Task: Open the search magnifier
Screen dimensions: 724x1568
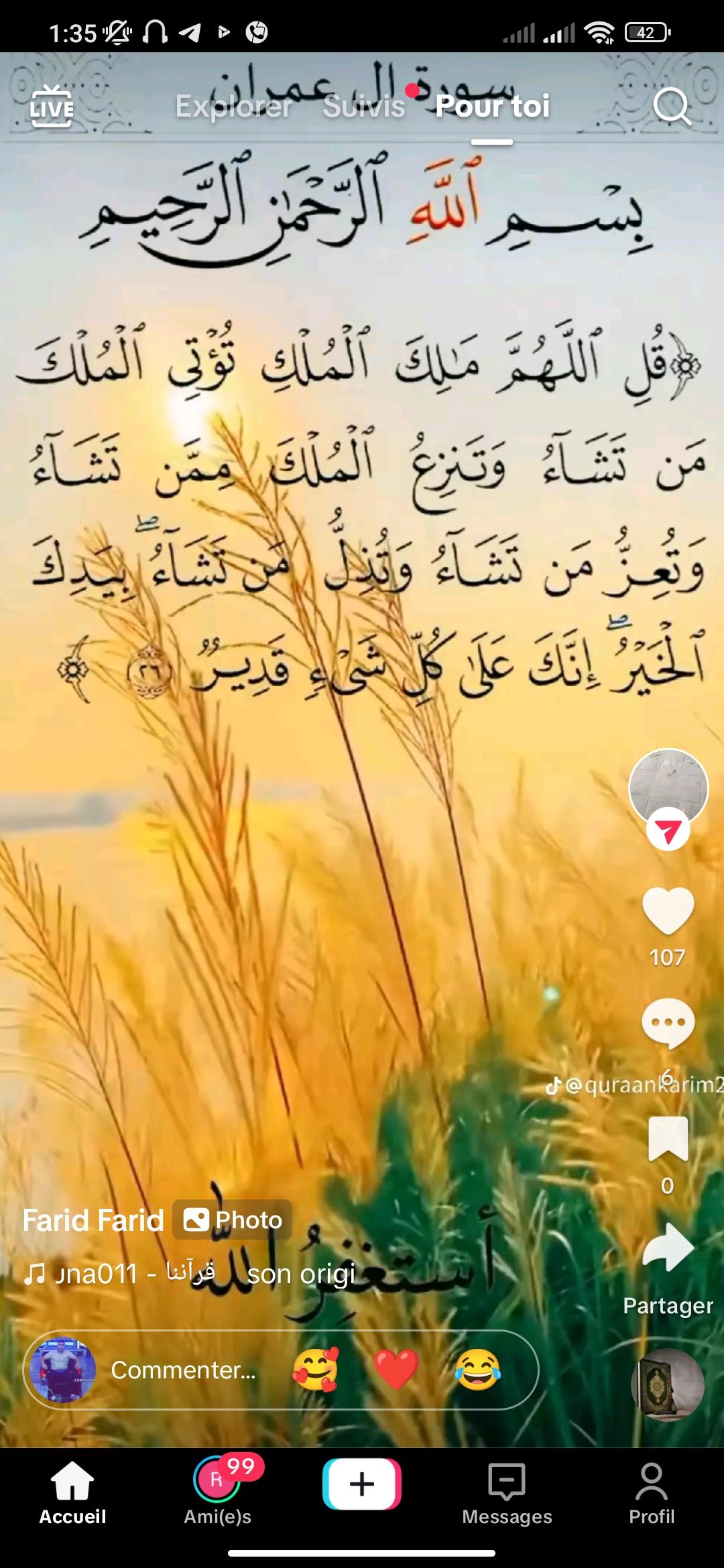Action: pyautogui.click(x=672, y=106)
